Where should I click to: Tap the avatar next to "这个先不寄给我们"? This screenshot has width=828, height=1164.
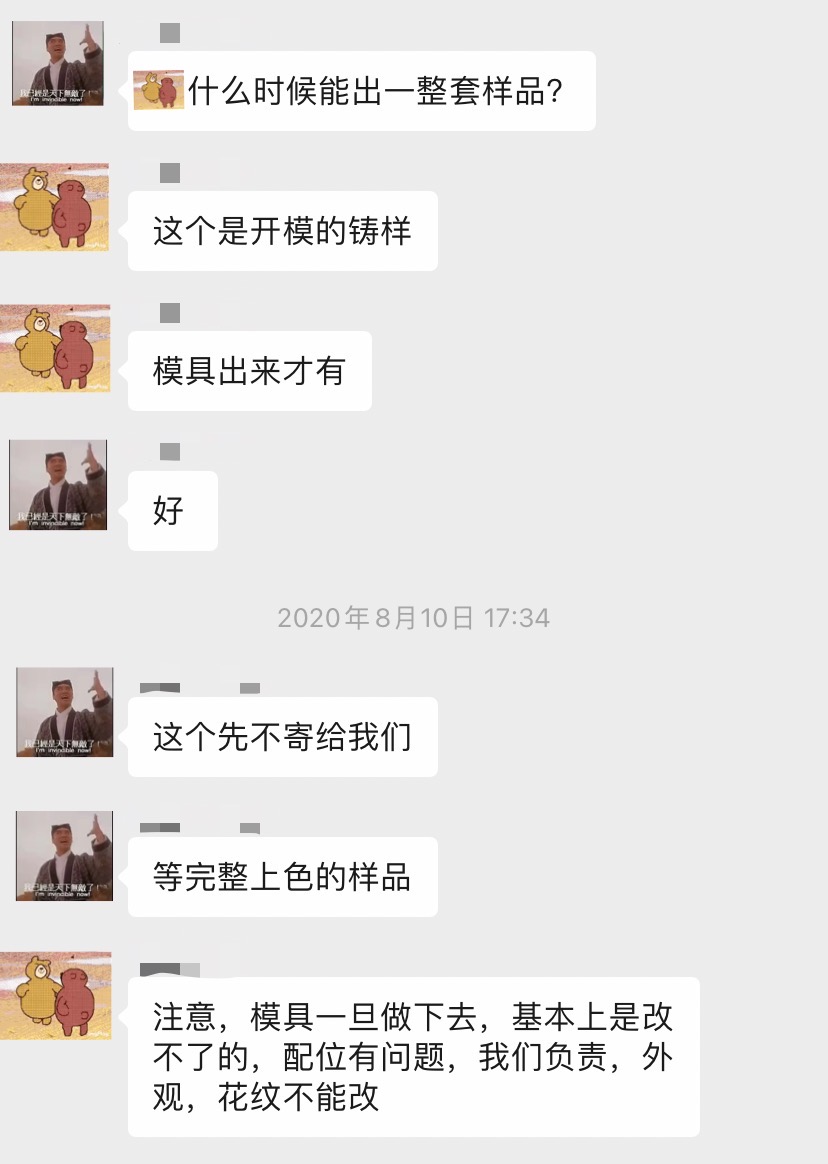(x=64, y=712)
